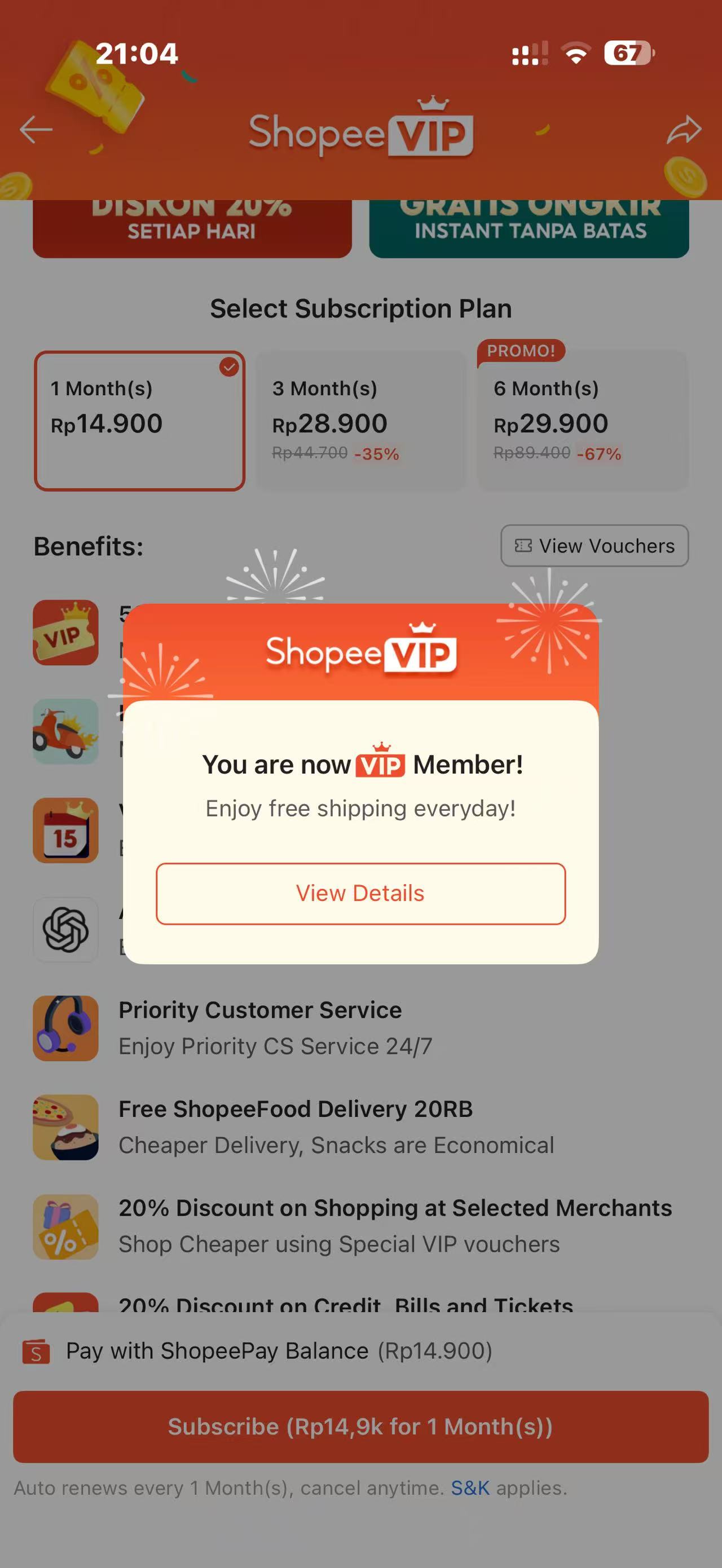Pick the 6 Month(s) promo plan
Viewport: 722px width, 1568px height.
(x=583, y=421)
